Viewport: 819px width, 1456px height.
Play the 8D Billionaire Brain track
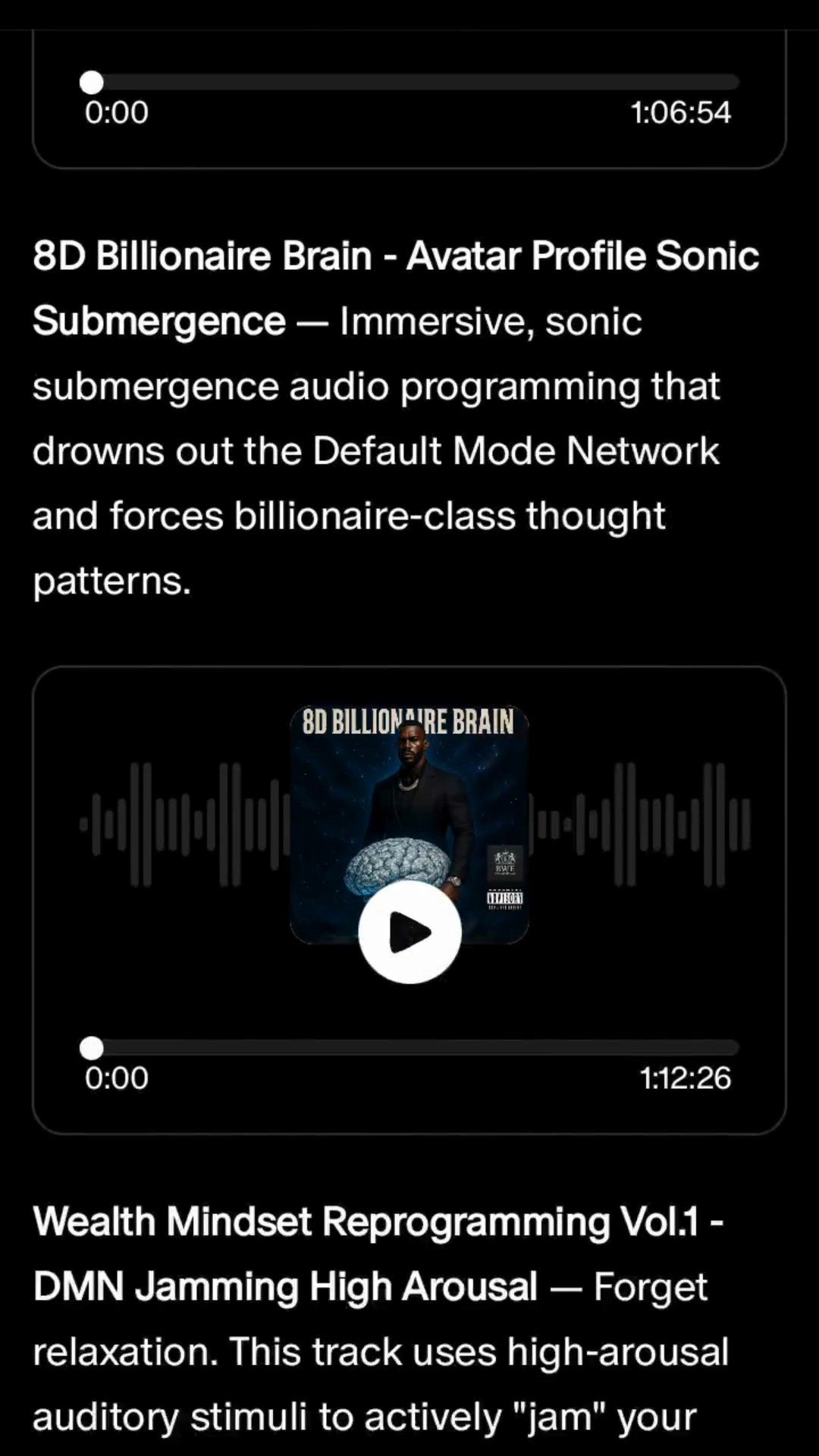tap(409, 932)
